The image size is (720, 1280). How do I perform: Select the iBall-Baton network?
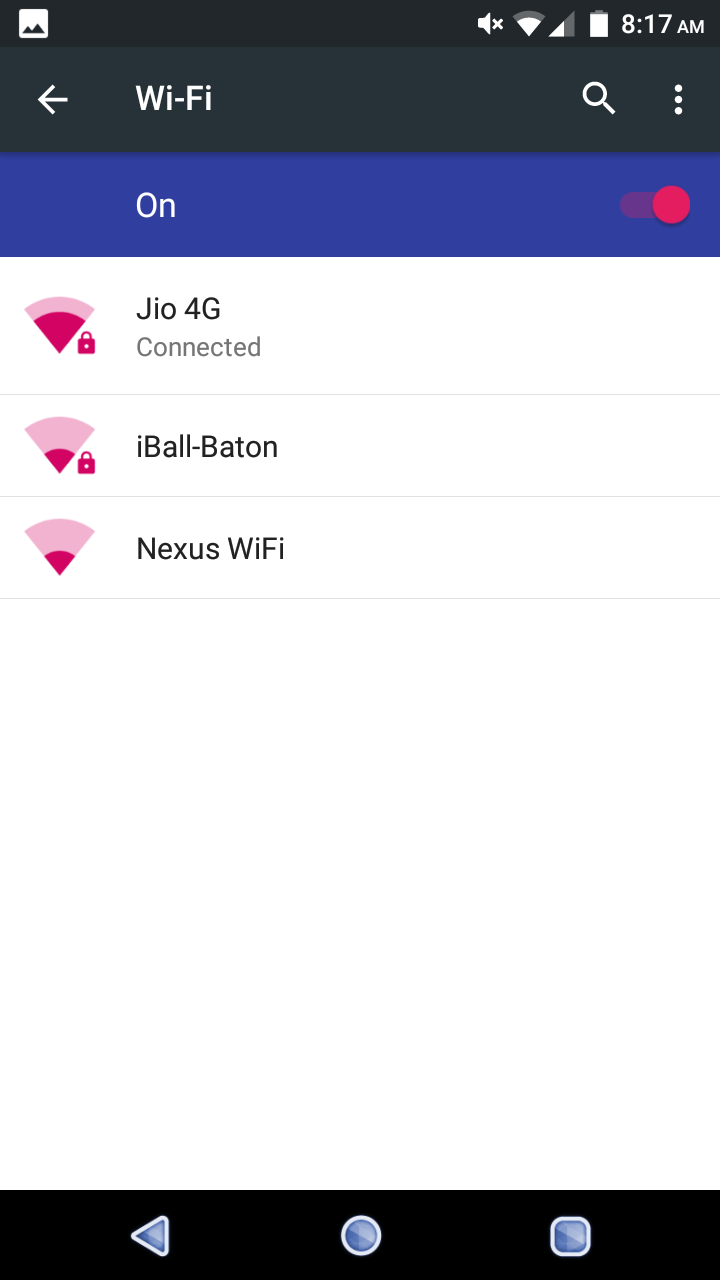click(360, 446)
